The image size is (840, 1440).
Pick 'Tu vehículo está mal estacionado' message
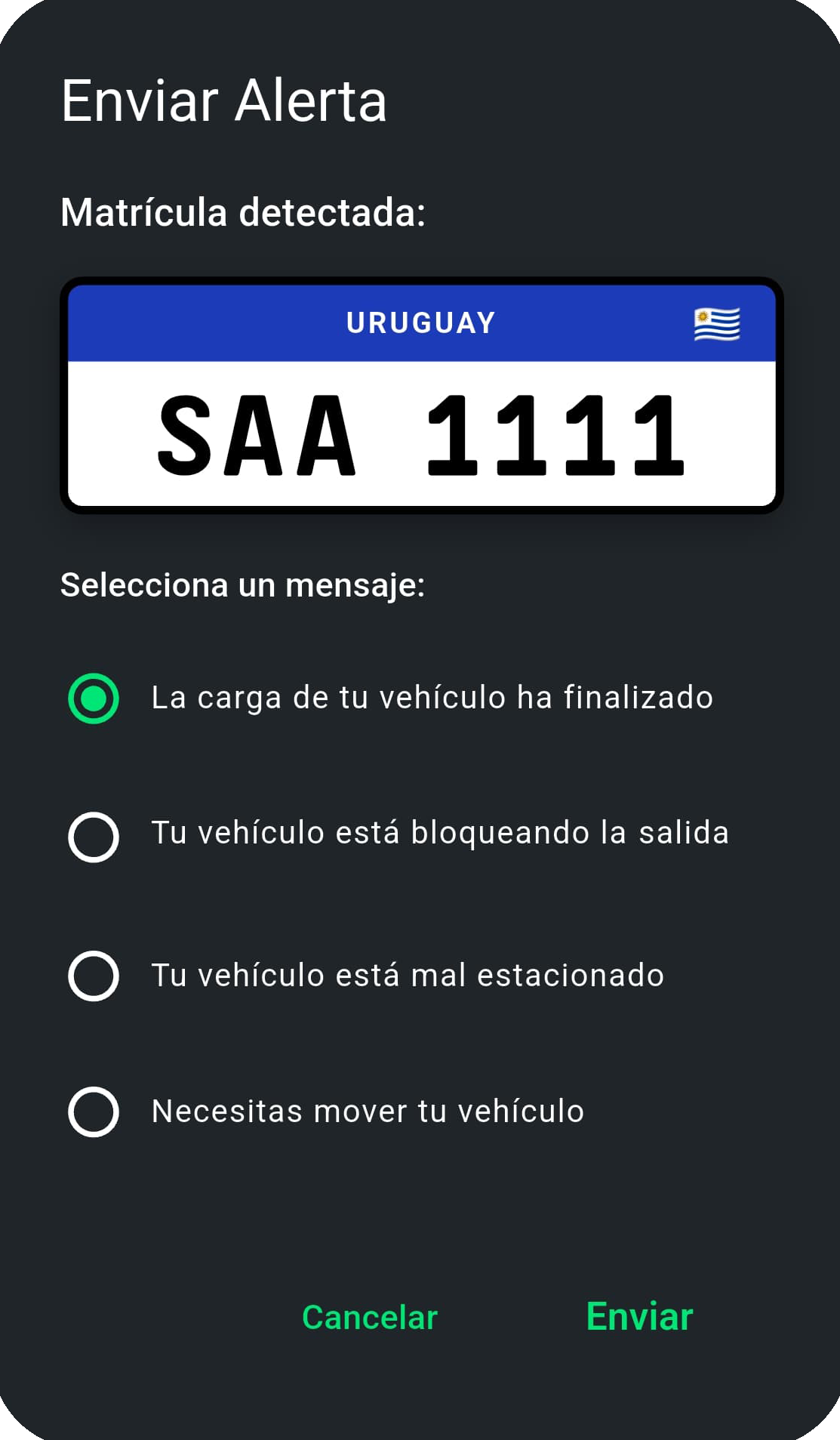[94, 976]
